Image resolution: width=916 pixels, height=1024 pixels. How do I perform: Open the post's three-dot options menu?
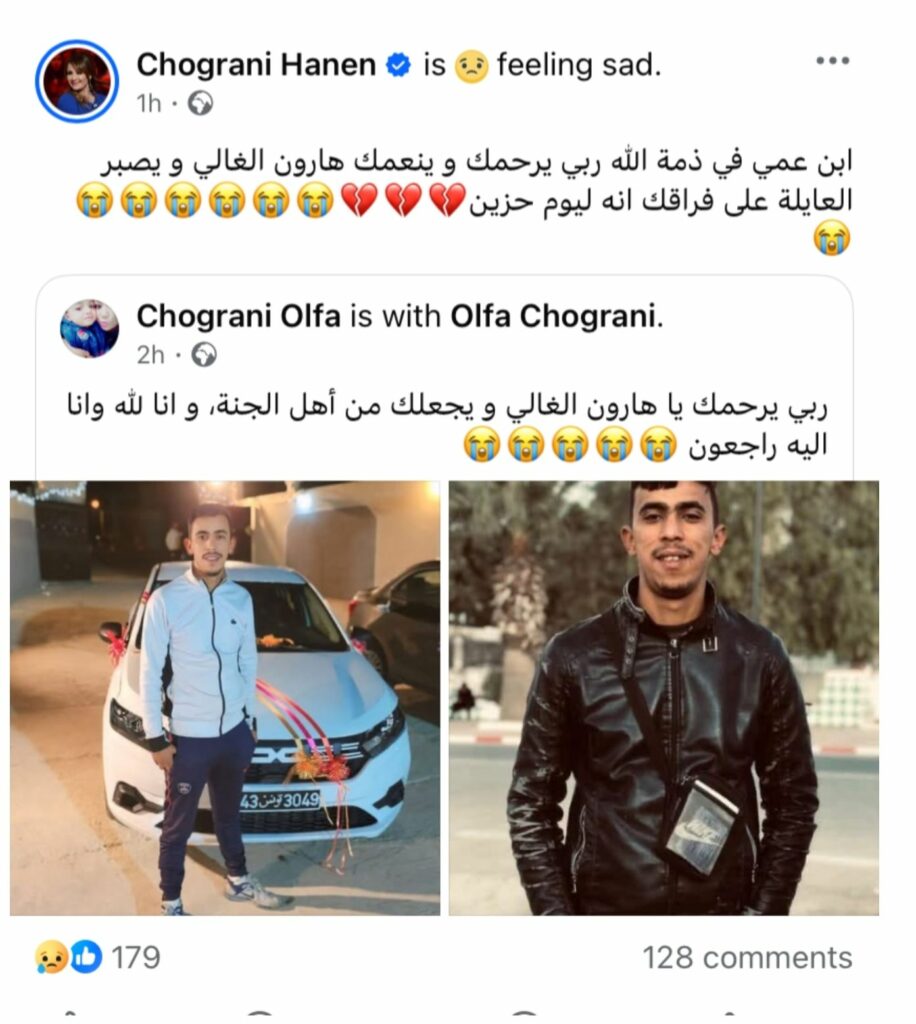tap(832, 61)
